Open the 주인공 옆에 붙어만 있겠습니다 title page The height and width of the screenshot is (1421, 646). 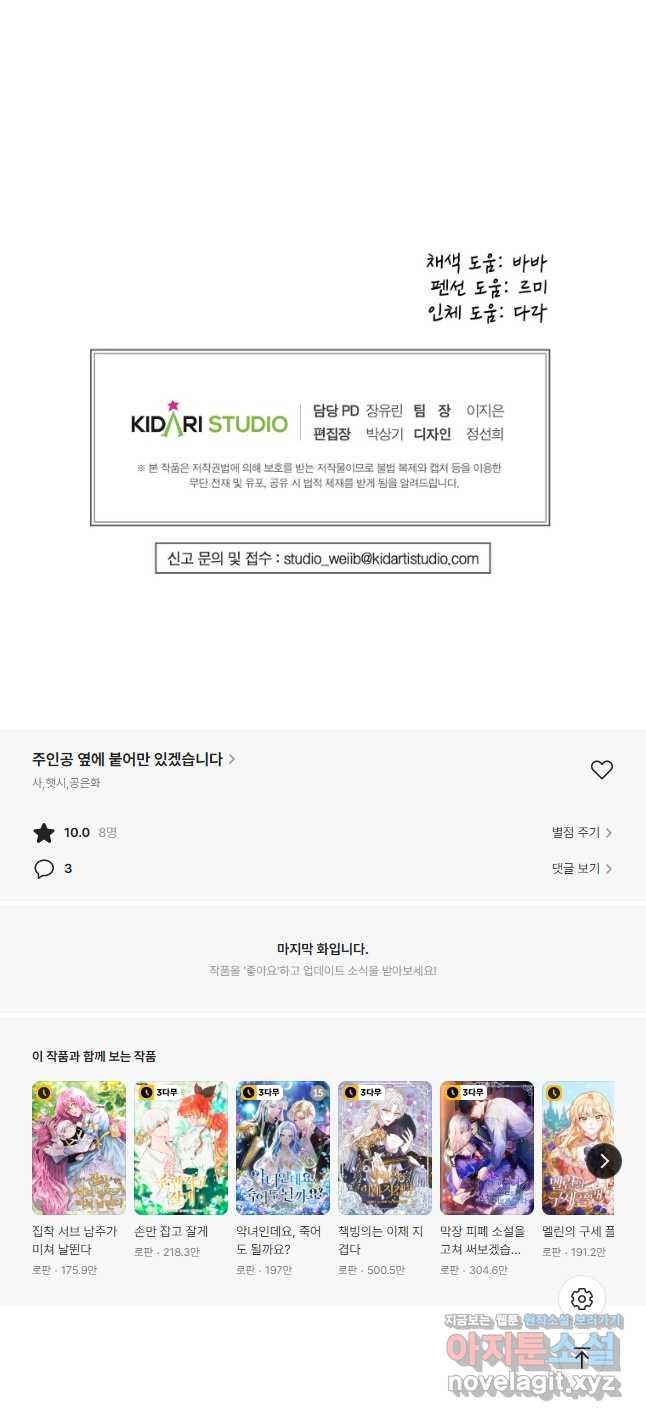coord(133,759)
